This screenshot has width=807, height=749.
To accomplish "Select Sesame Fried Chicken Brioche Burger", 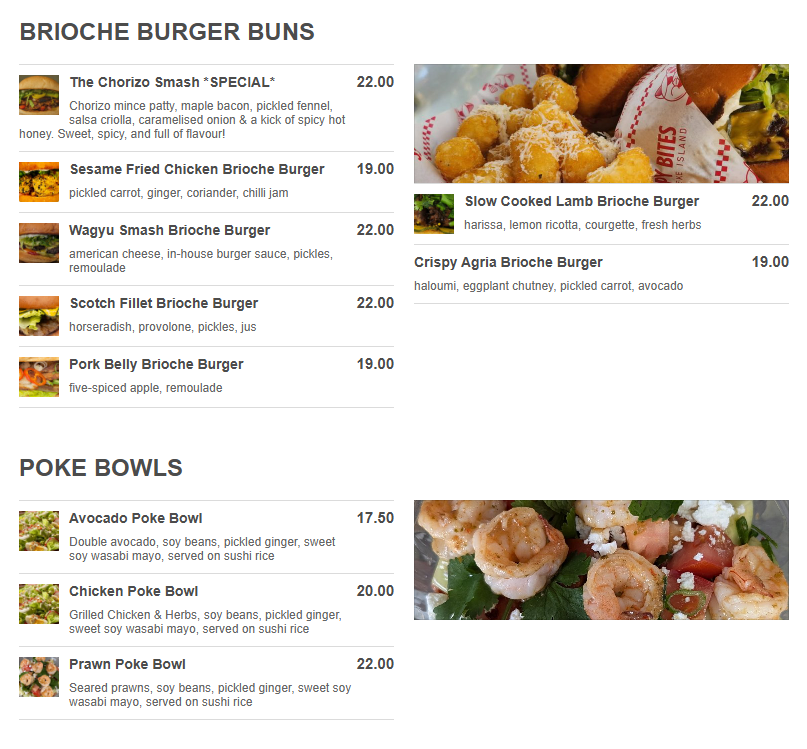I will (196, 169).
